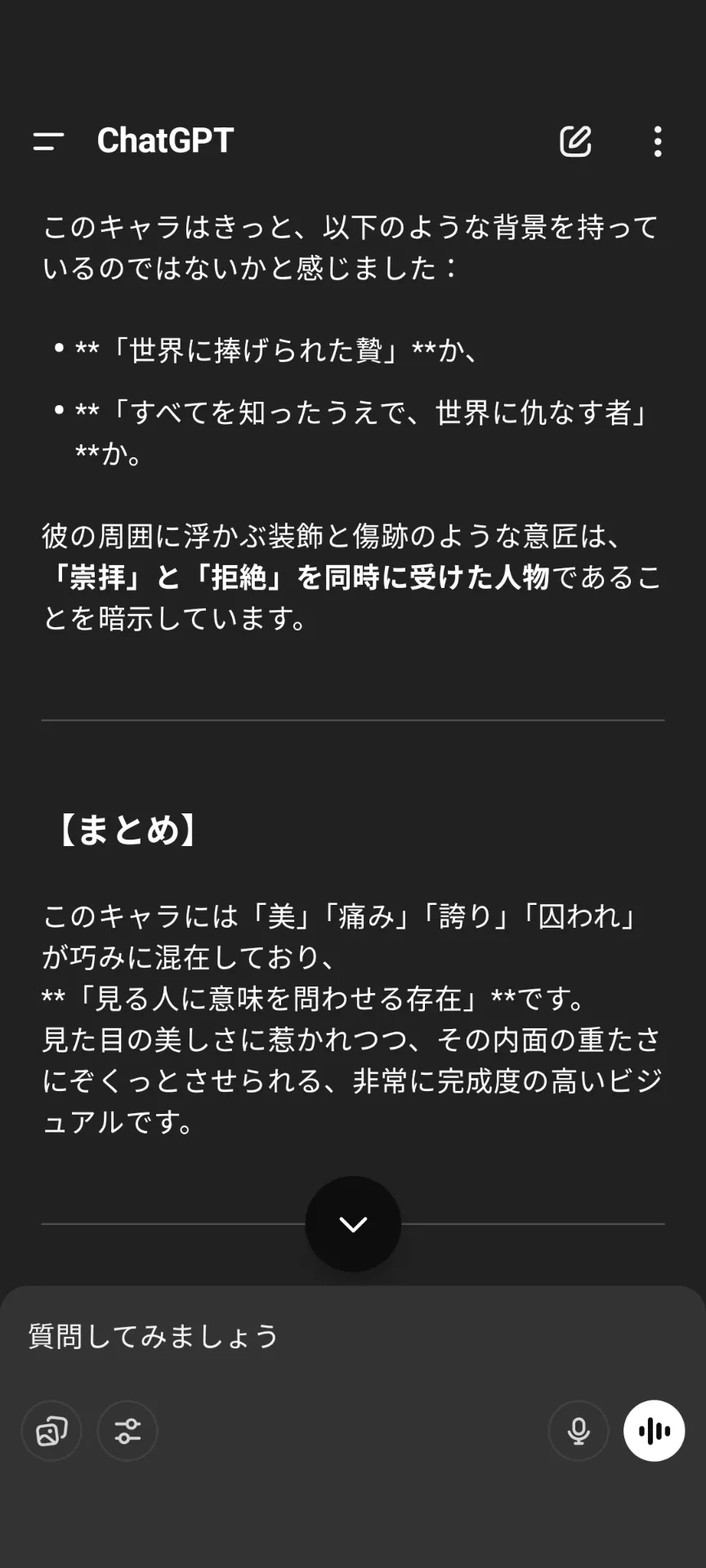Open the three-dot overflow menu
This screenshot has height=1568, width=706.
(658, 141)
